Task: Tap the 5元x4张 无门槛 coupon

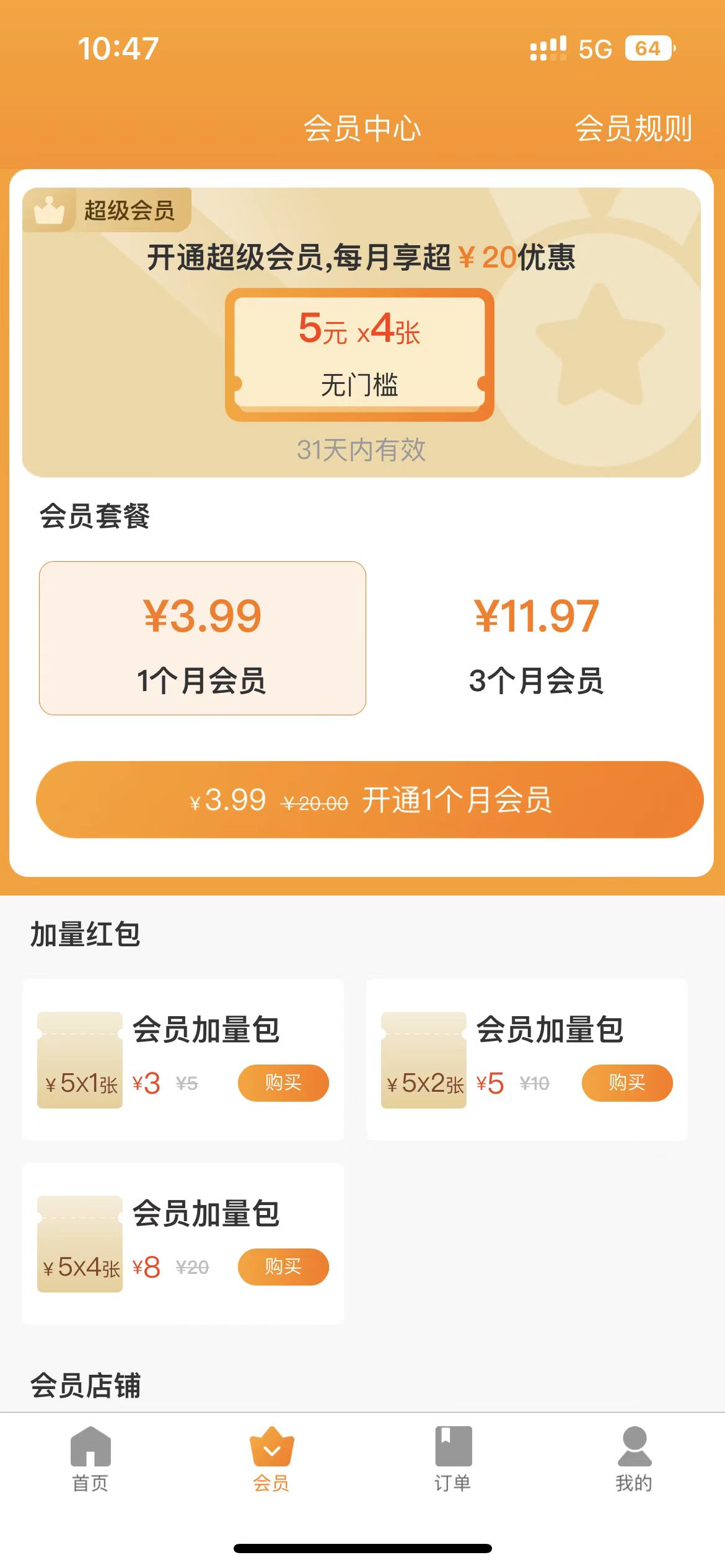Action: [359, 355]
